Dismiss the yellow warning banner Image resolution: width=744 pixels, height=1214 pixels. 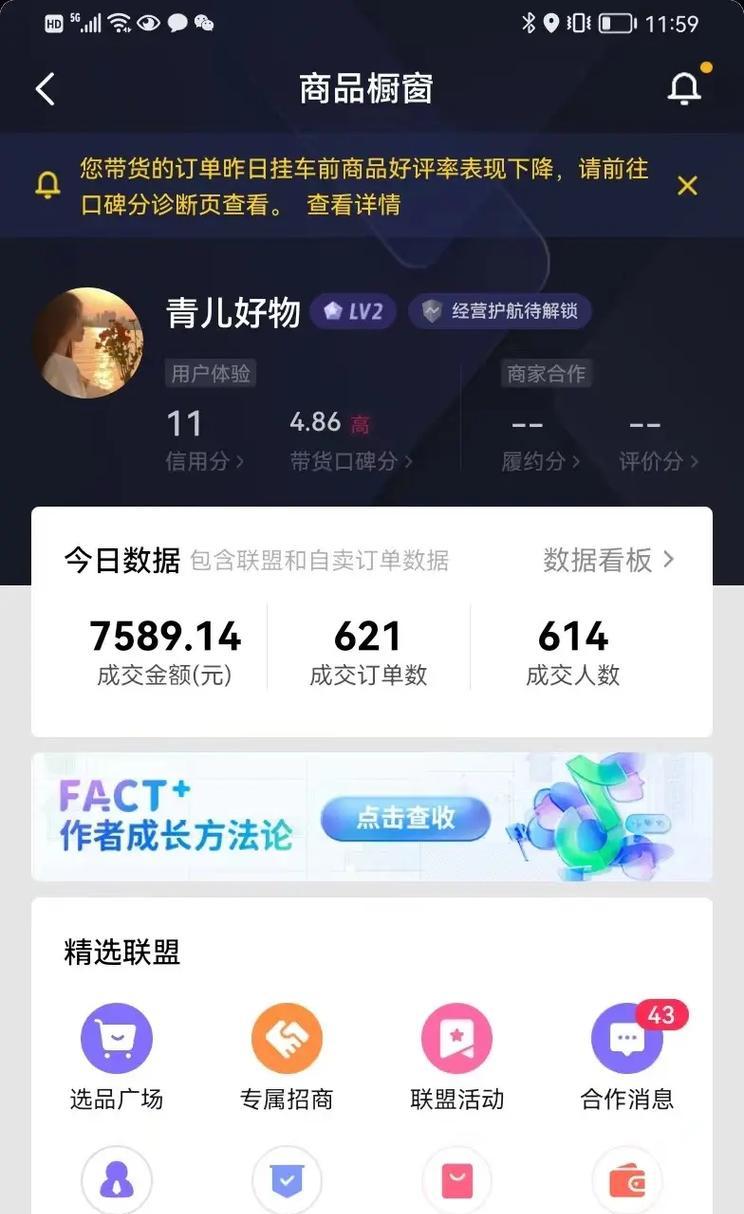coord(687,186)
